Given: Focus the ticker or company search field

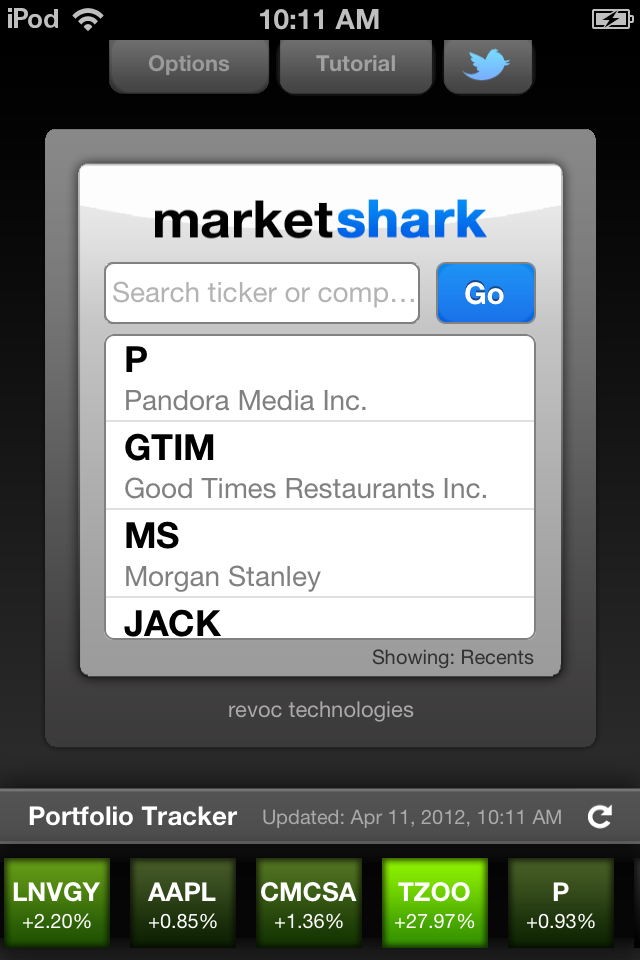Looking at the screenshot, I should 262,293.
